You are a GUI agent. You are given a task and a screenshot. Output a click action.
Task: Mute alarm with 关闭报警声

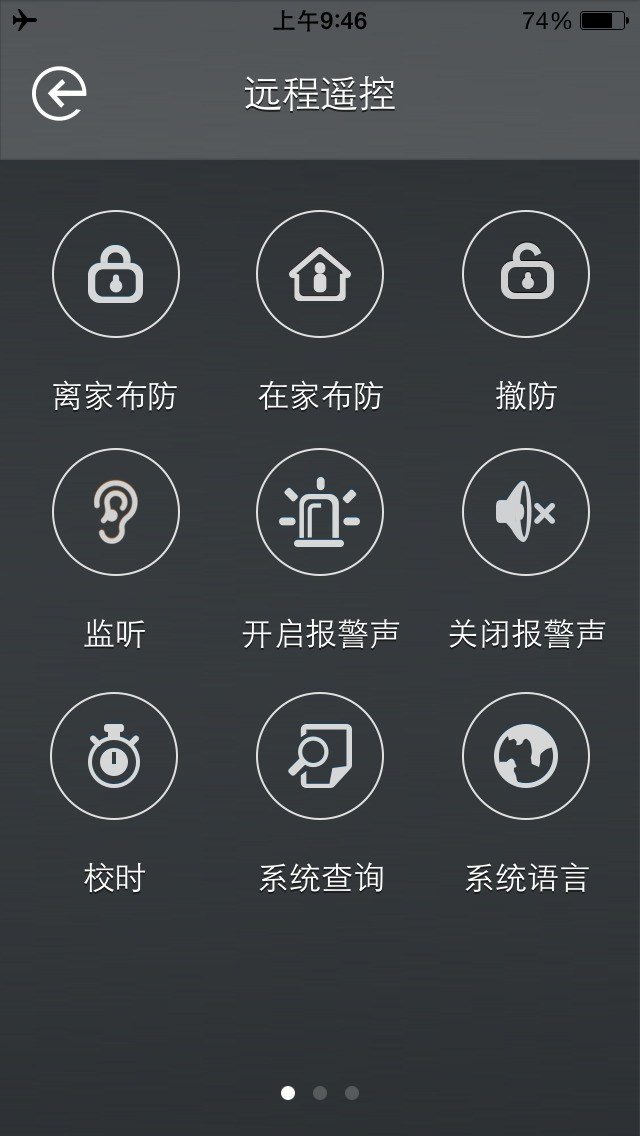pos(526,512)
